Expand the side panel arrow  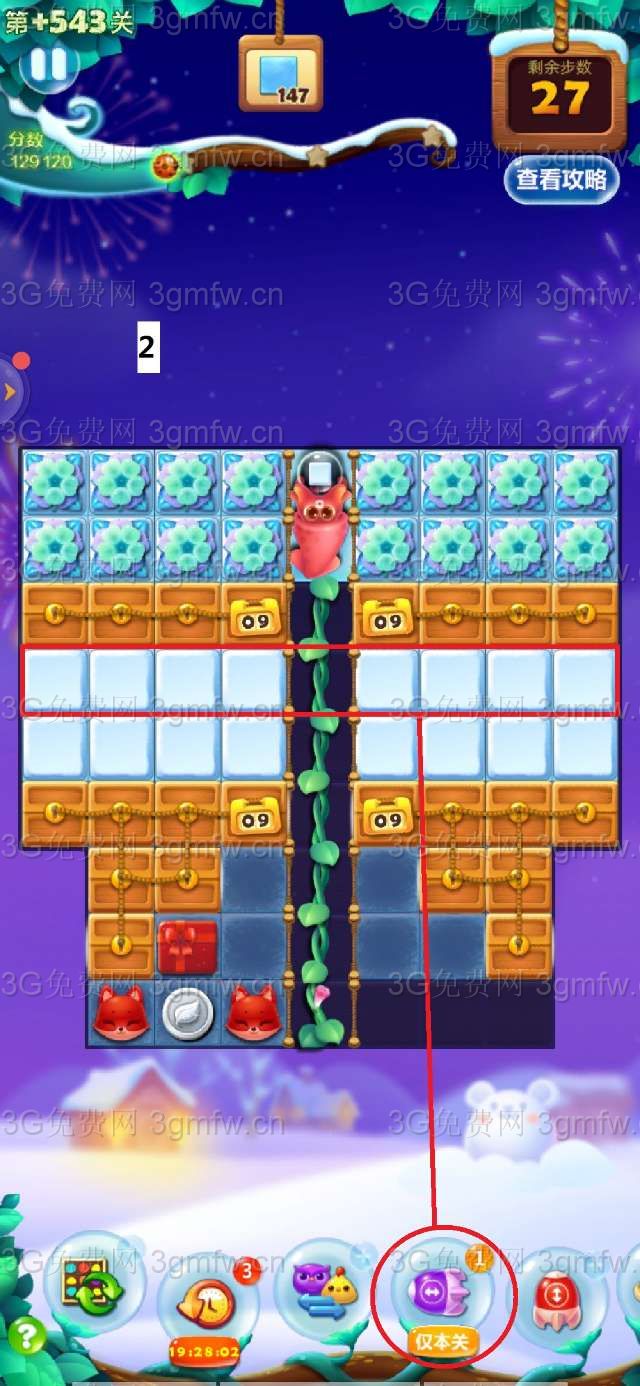click(10, 391)
